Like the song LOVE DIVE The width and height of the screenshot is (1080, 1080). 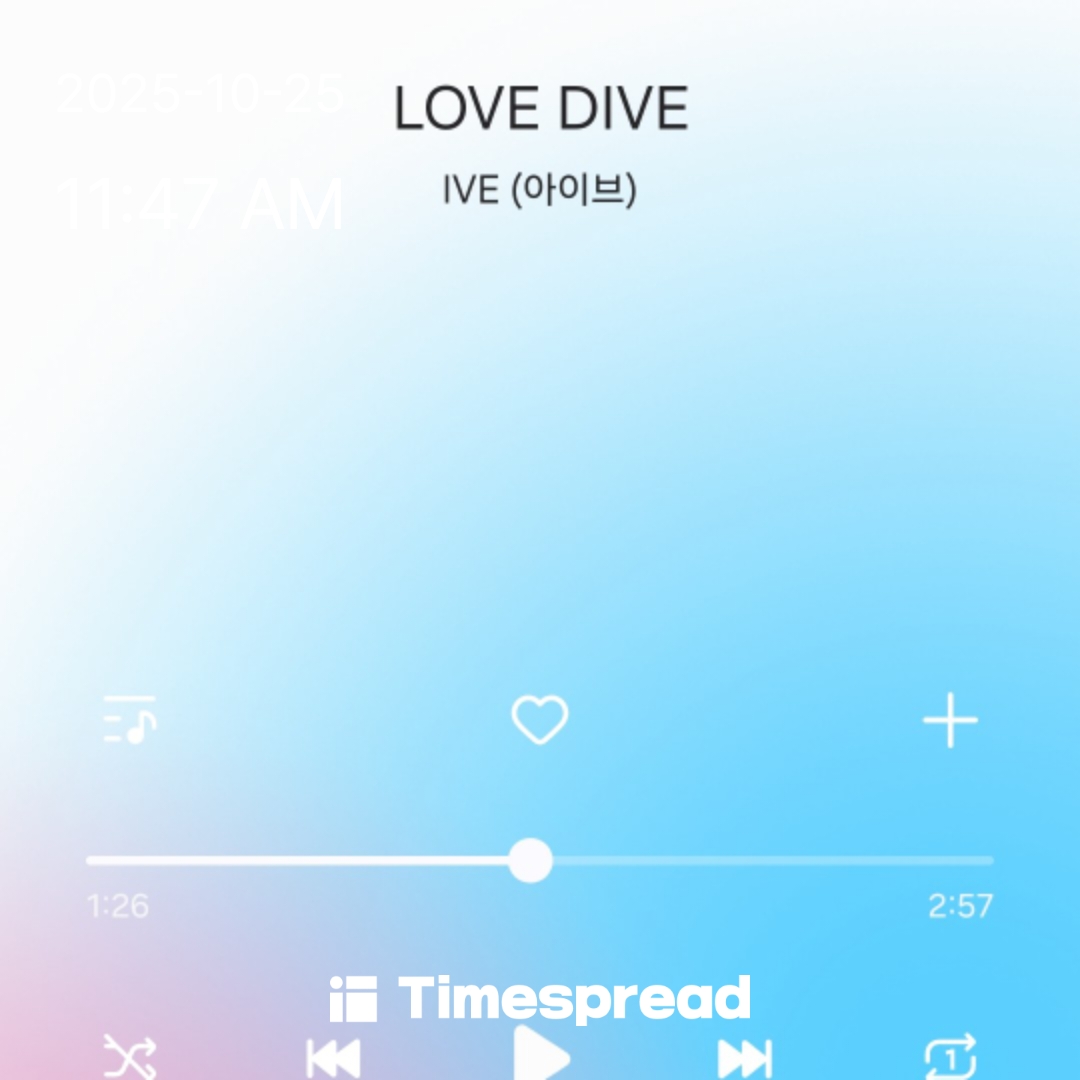coord(540,720)
